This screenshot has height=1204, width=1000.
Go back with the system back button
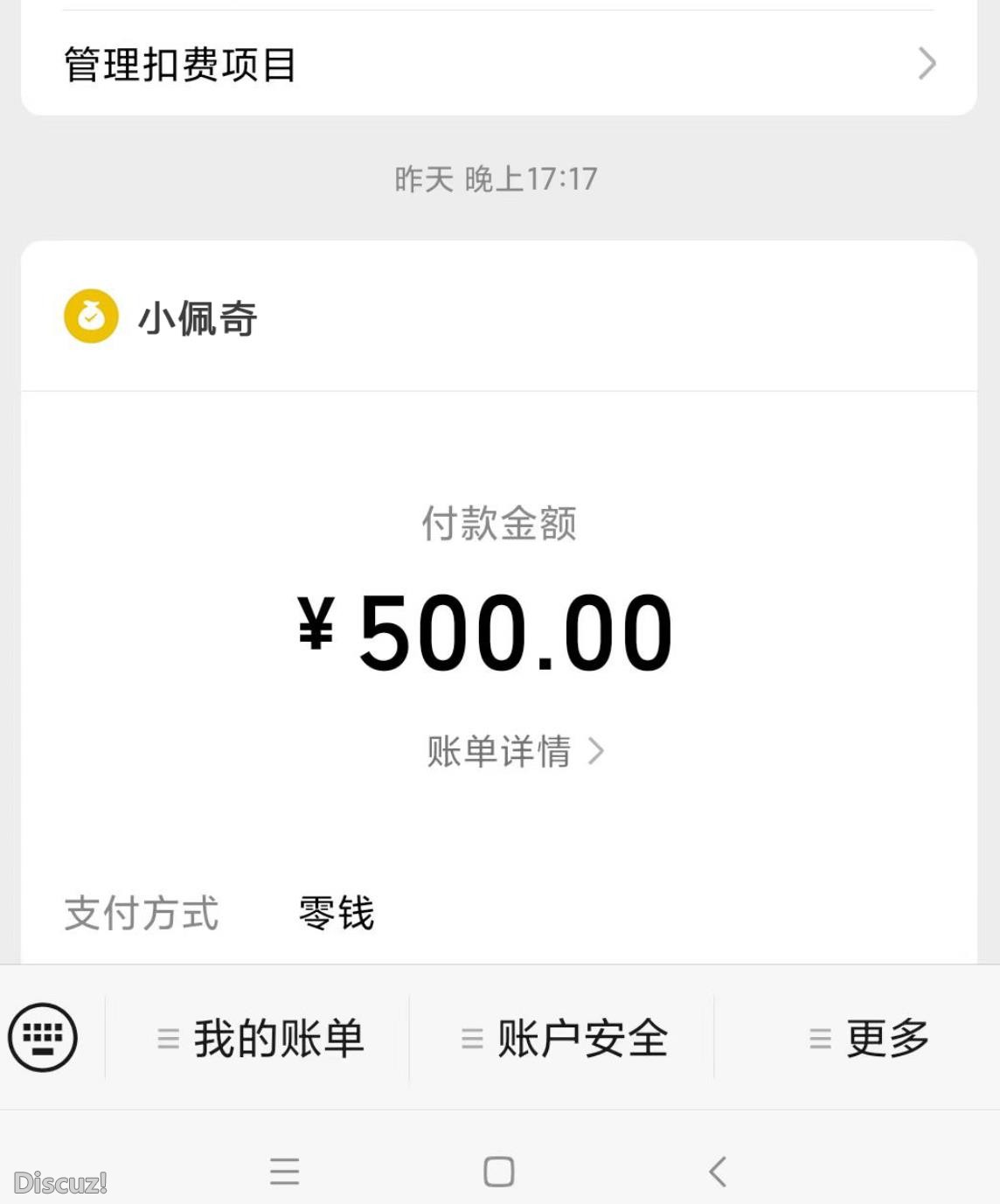[x=718, y=1172]
